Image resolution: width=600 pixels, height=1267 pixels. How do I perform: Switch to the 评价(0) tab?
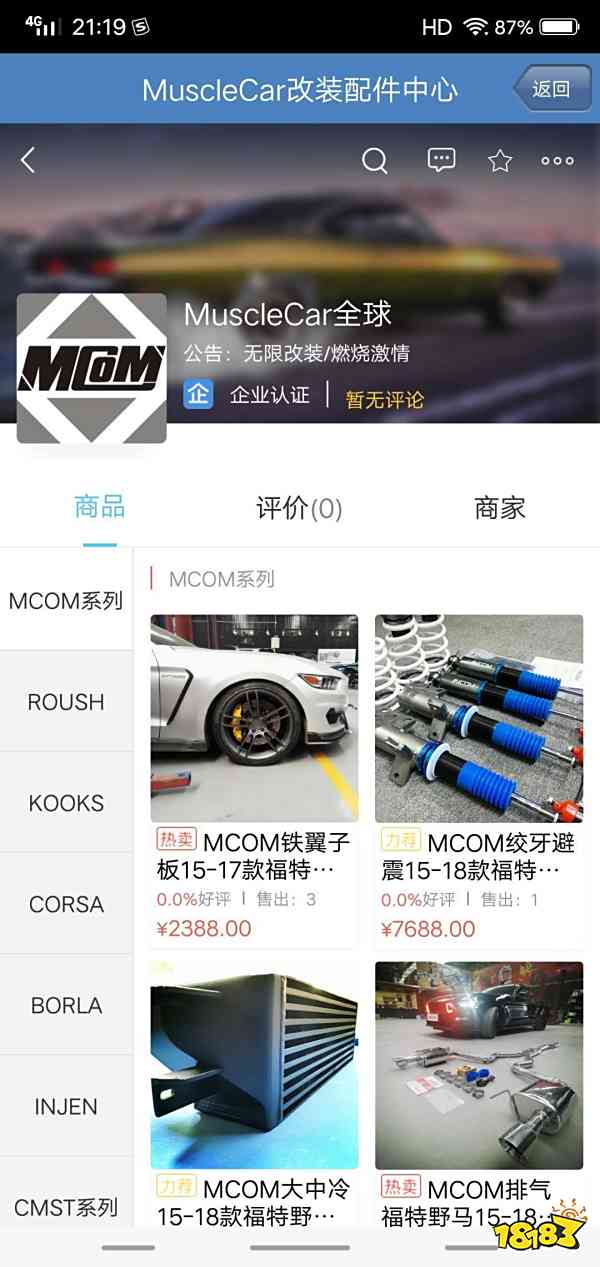point(299,508)
